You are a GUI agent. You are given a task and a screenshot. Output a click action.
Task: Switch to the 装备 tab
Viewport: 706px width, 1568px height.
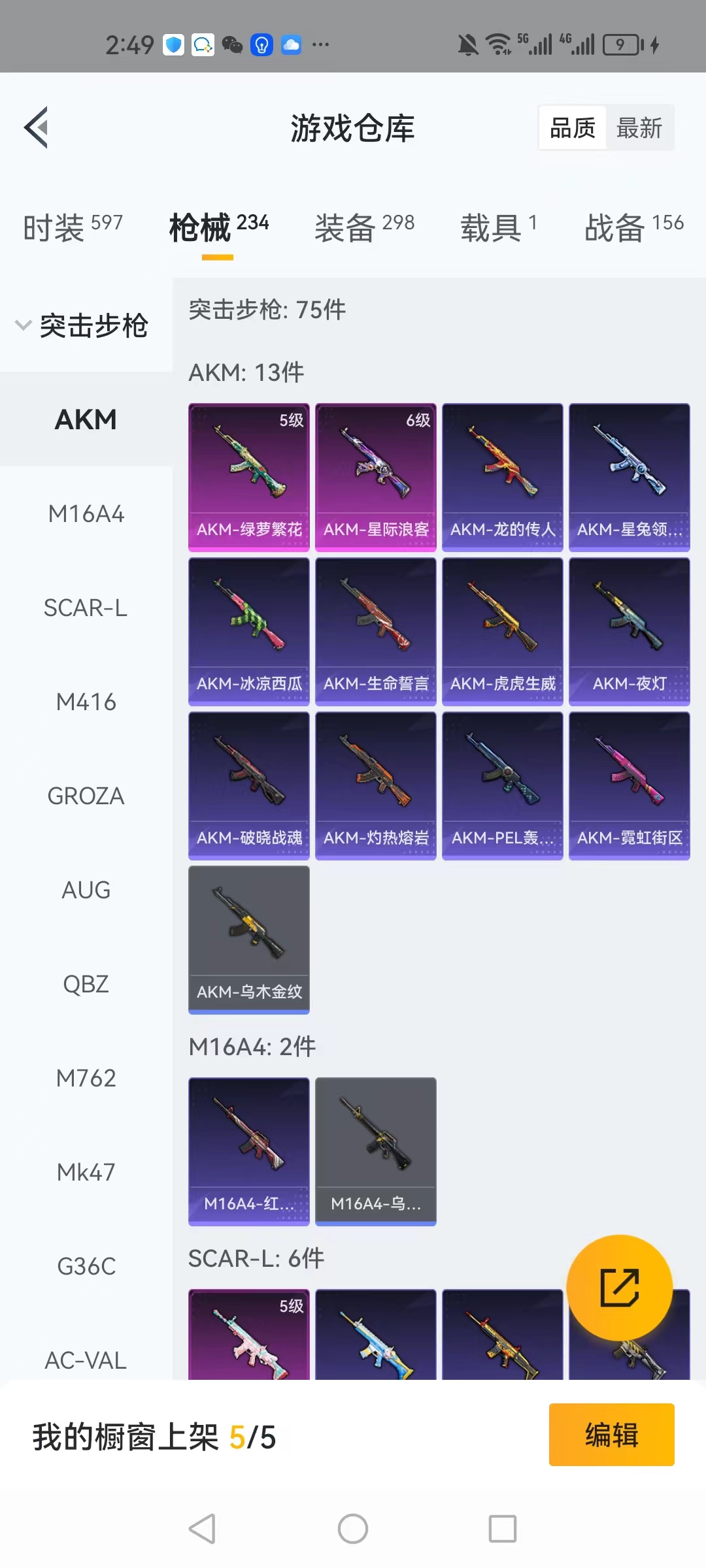point(364,227)
